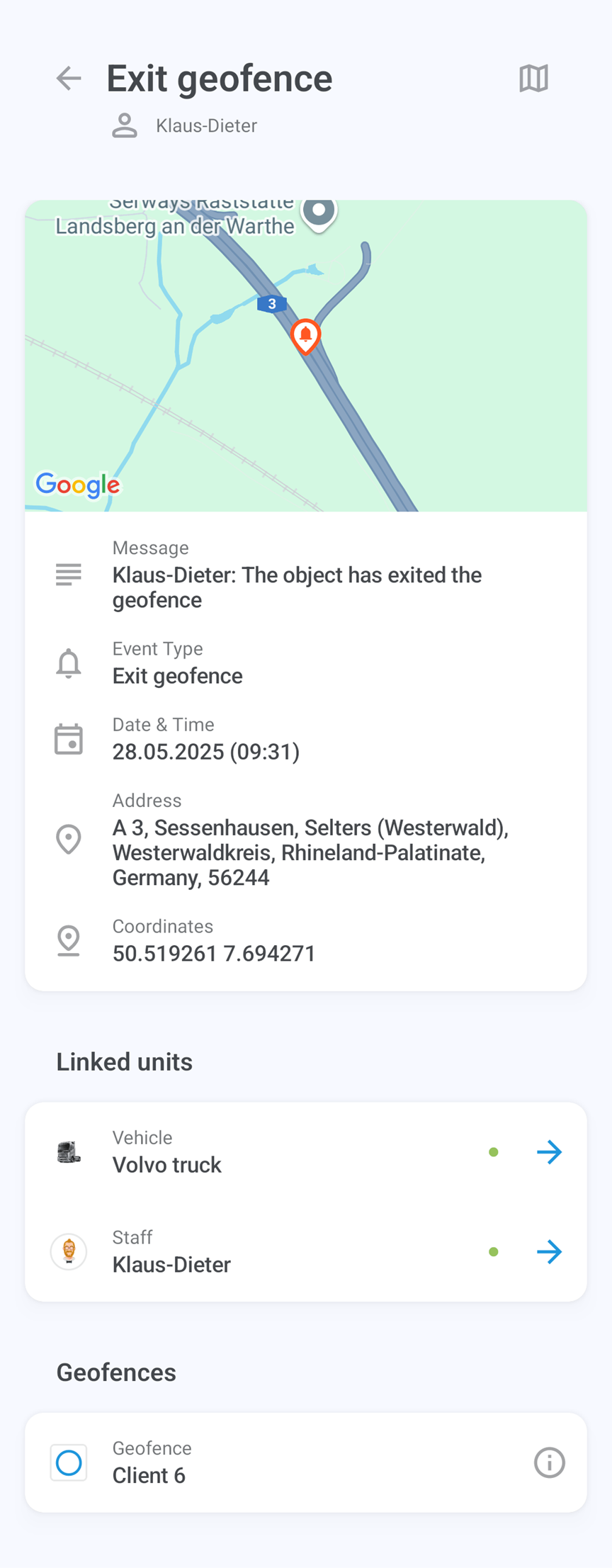Click the person icon next to Klaus-Dieter header
612x1568 pixels.
click(x=125, y=125)
